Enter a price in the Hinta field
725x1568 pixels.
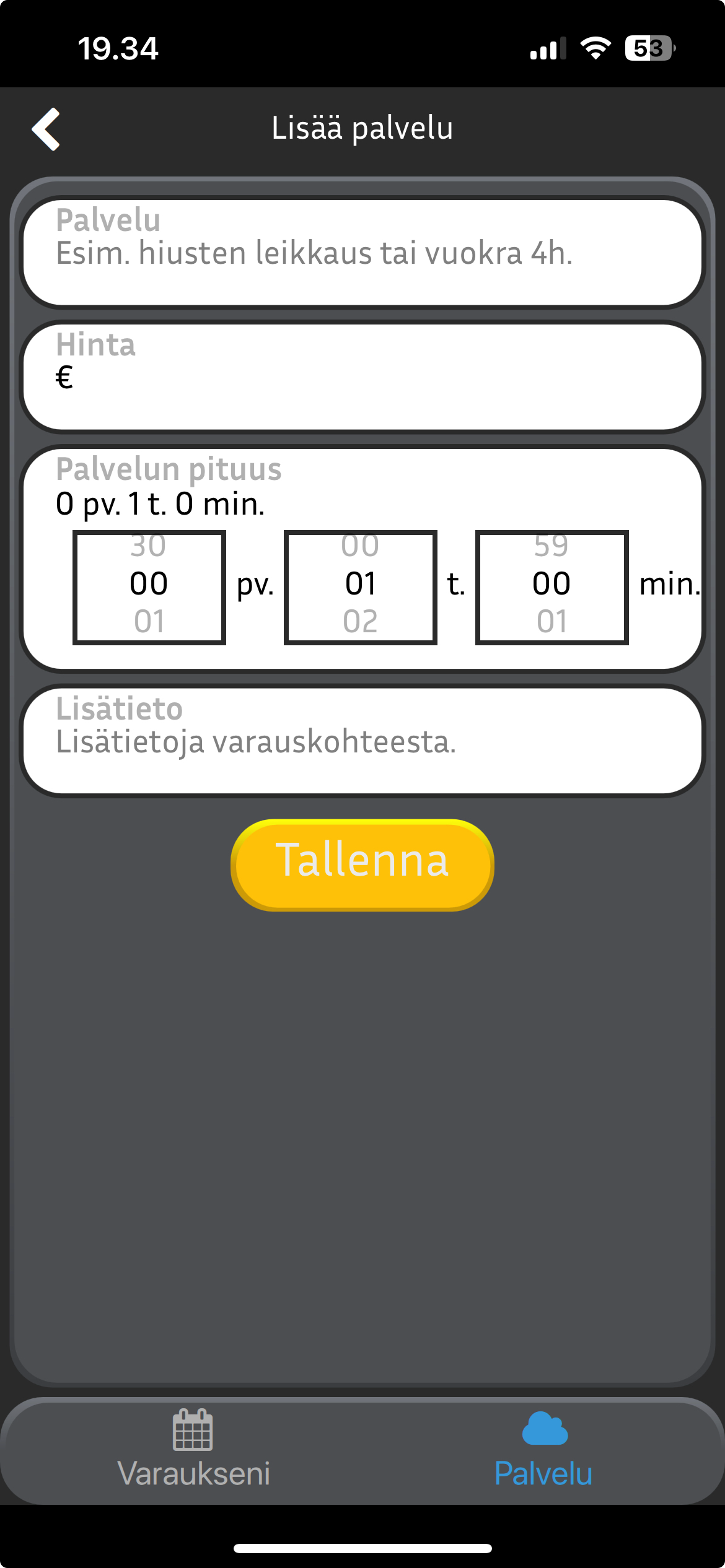pos(362,377)
